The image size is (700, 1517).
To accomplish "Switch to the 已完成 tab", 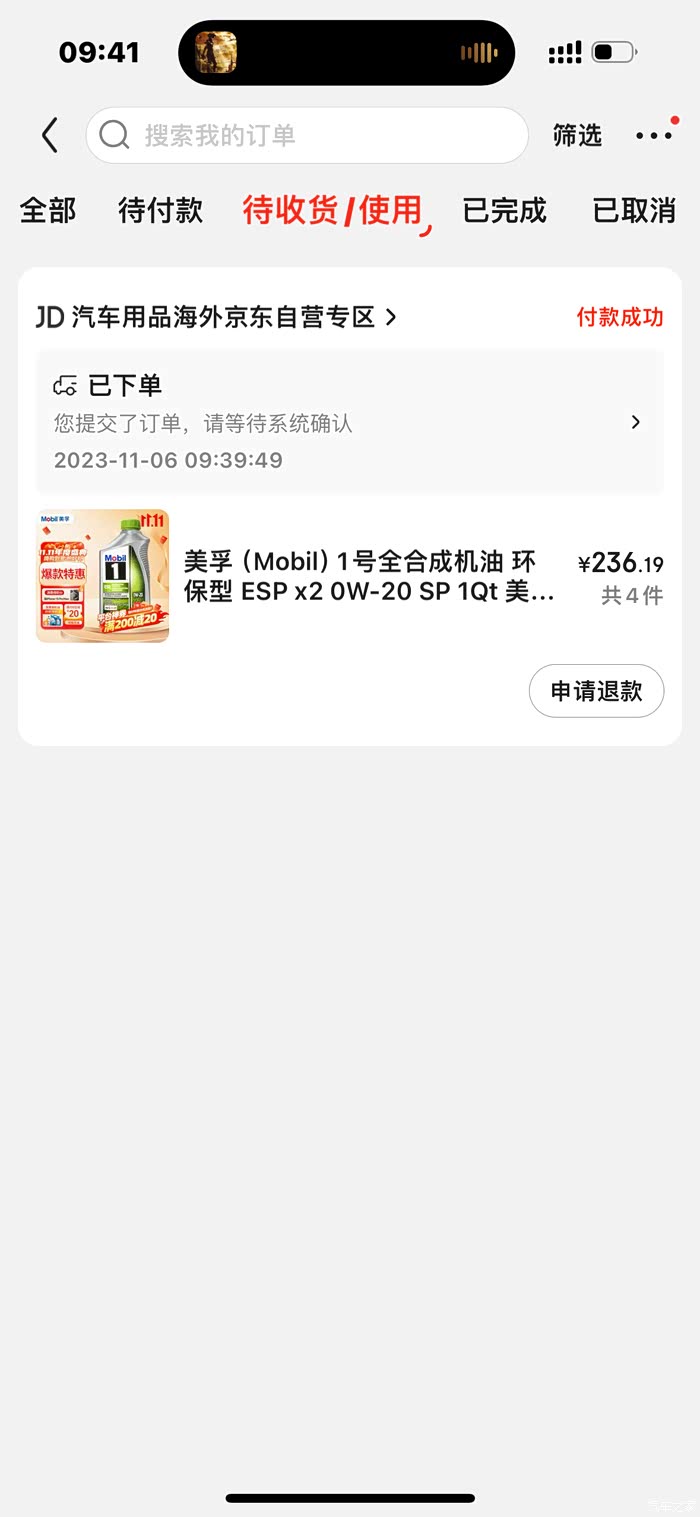I will [504, 211].
